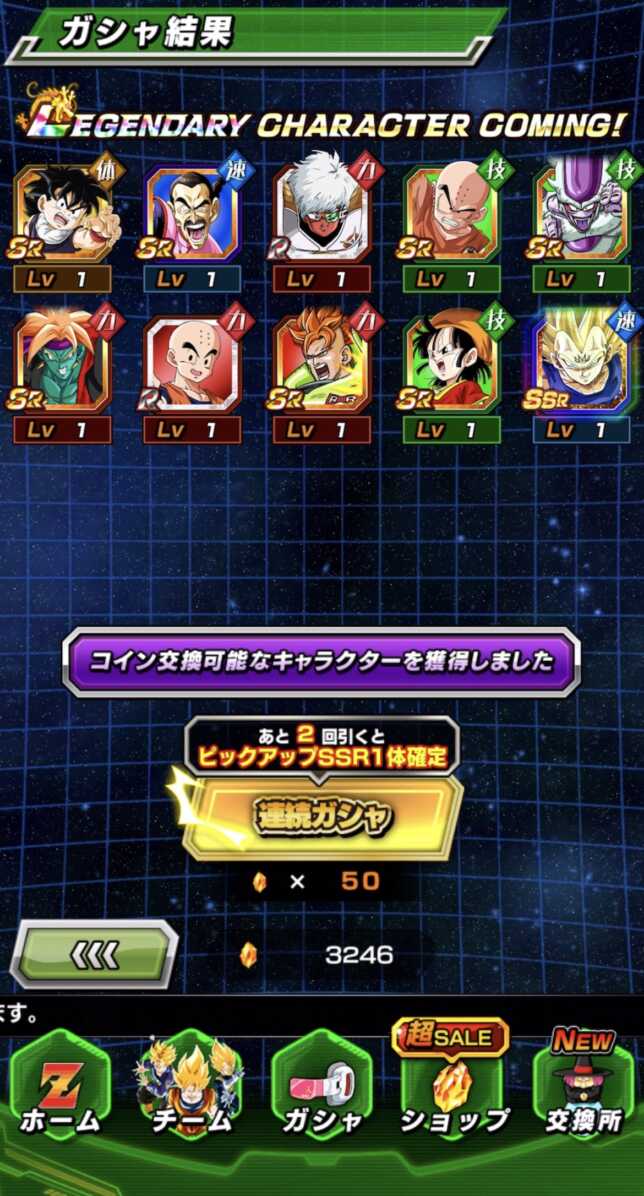The height and width of the screenshot is (1196, 644).
Task: Tap the 連続ガシャ multi-summon button
Action: click(321, 815)
